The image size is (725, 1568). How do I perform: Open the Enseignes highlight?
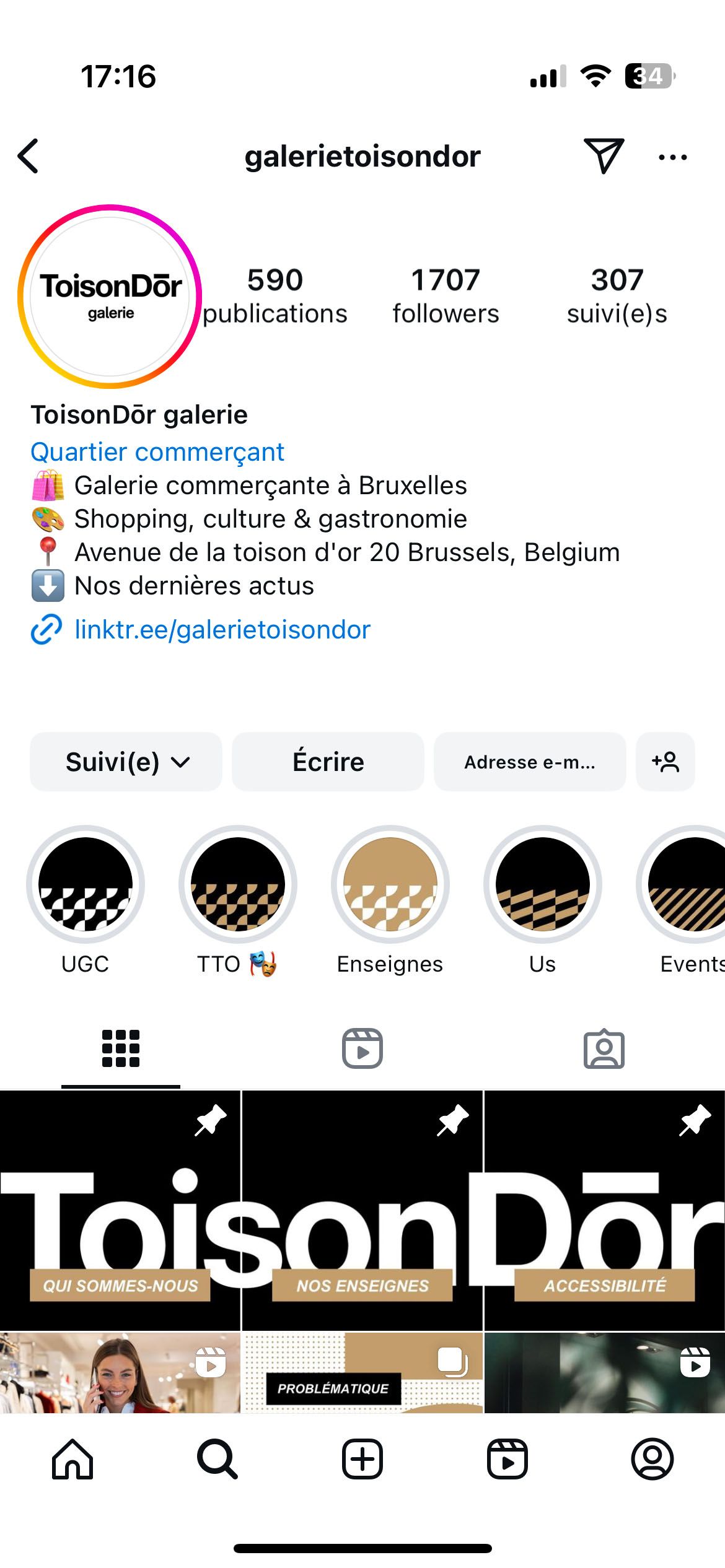[390, 884]
